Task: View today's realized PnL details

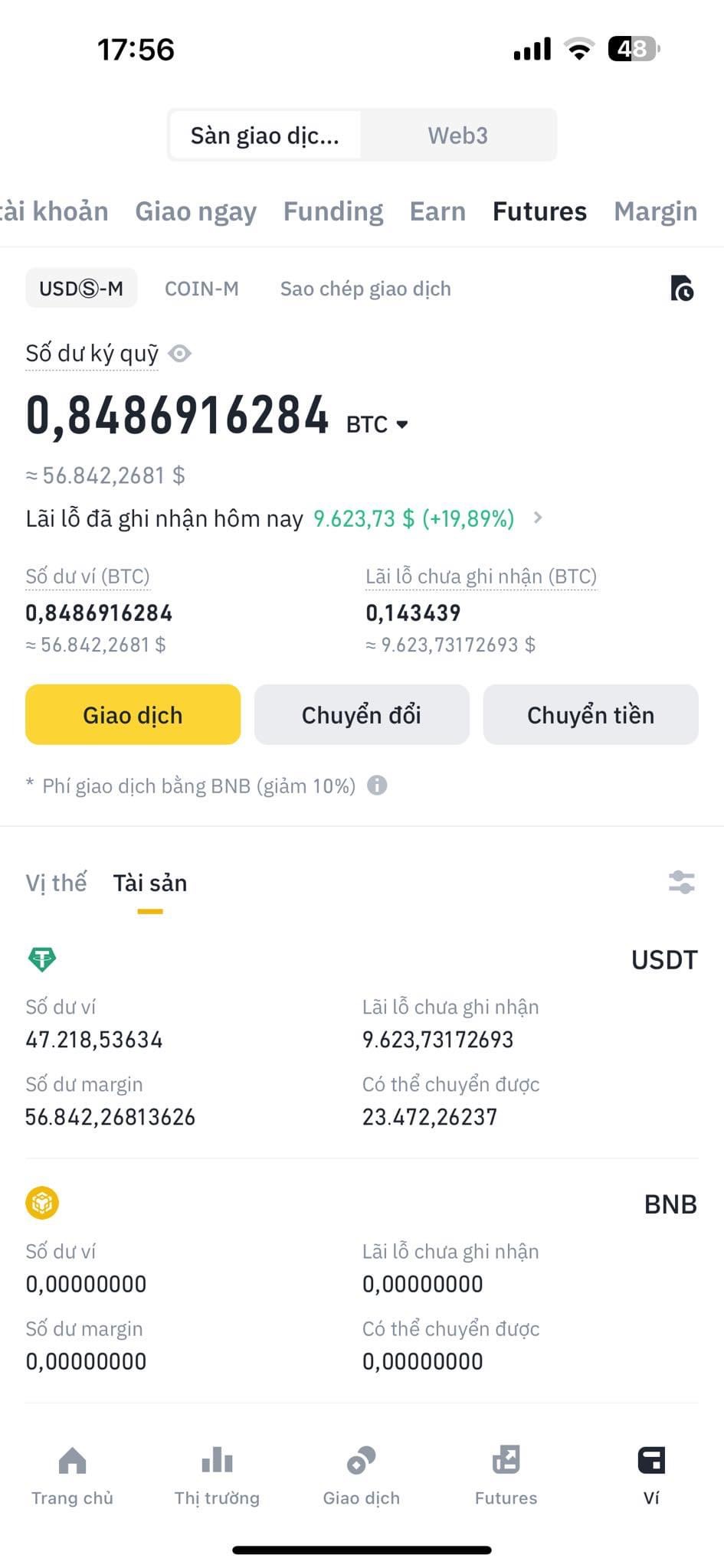Action: coord(538,518)
